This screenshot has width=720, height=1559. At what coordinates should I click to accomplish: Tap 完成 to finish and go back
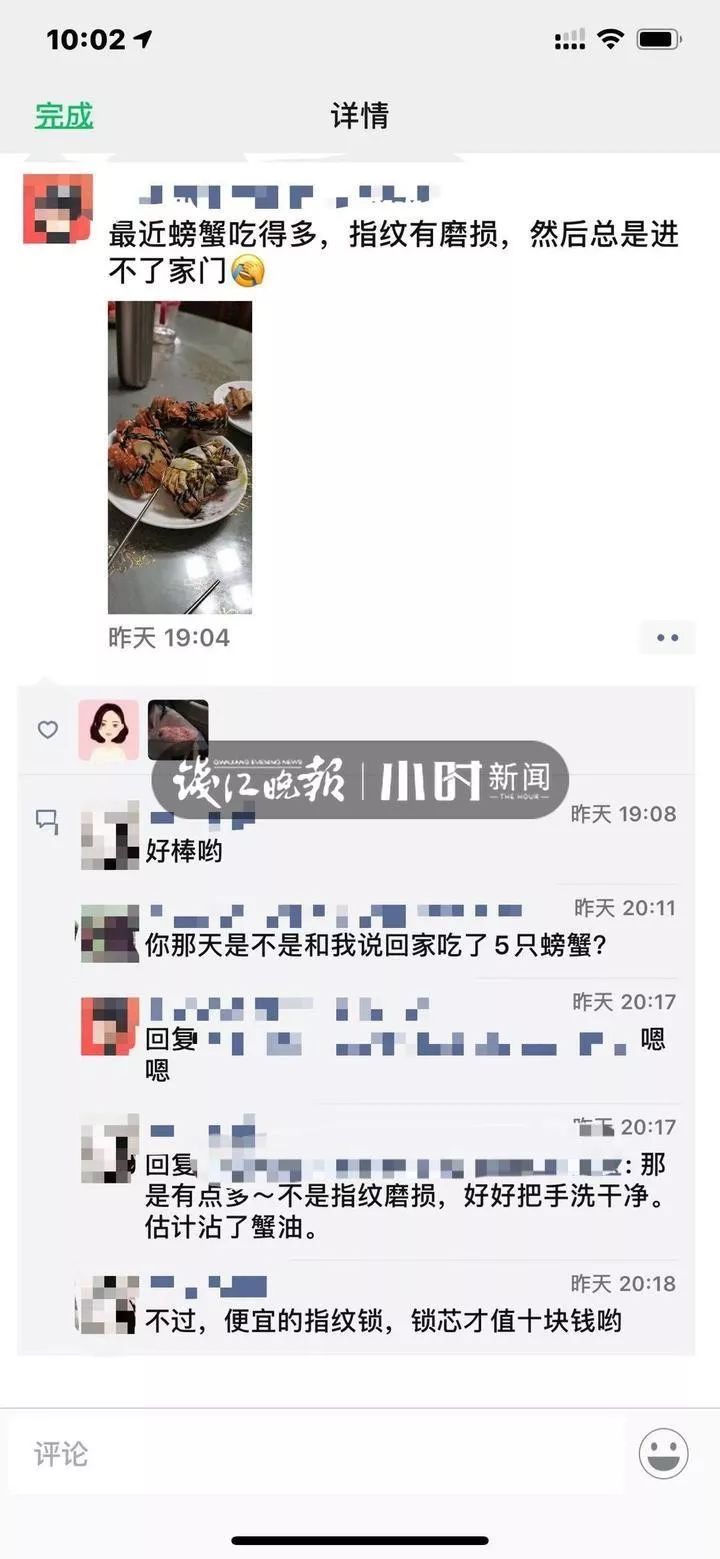click(63, 117)
